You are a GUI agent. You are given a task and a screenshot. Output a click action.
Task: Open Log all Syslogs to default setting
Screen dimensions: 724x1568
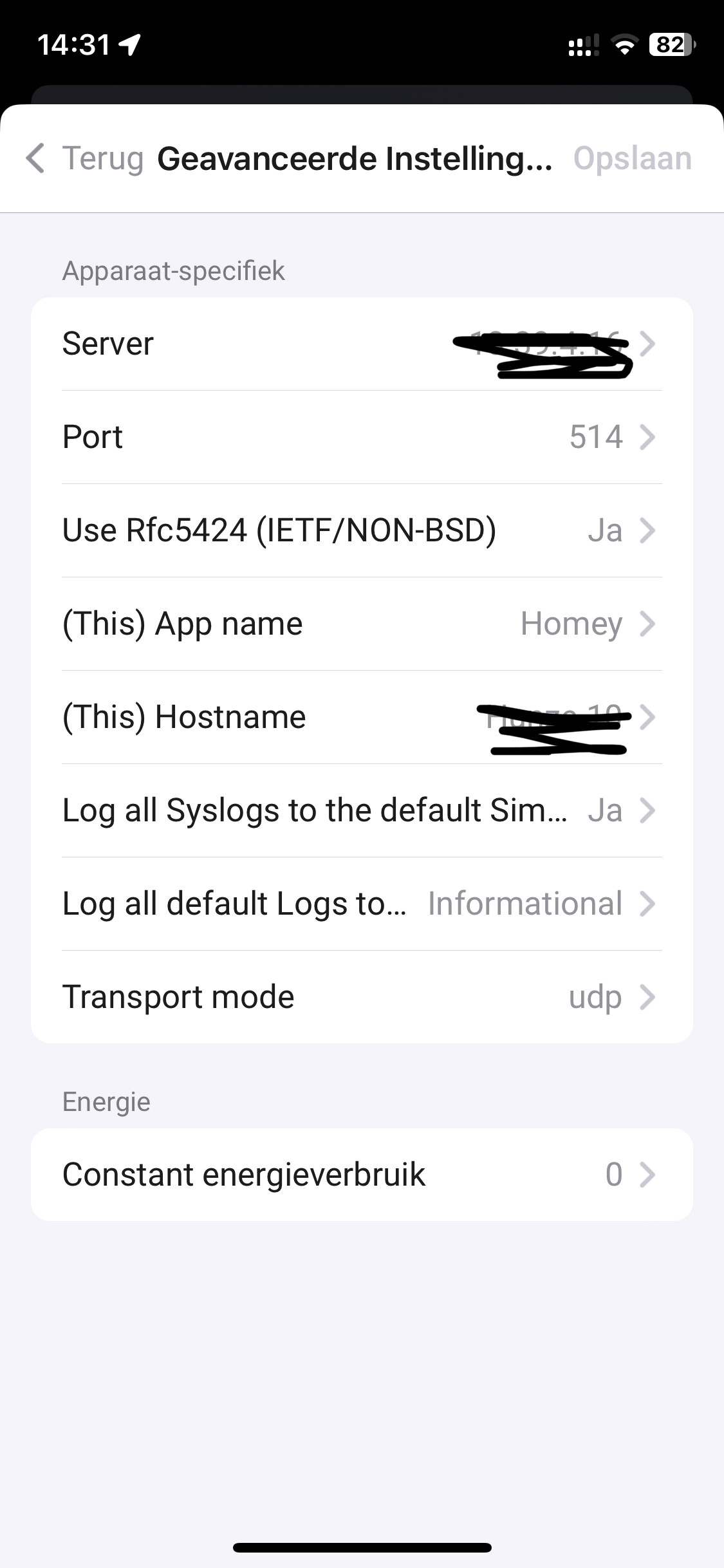(x=362, y=810)
